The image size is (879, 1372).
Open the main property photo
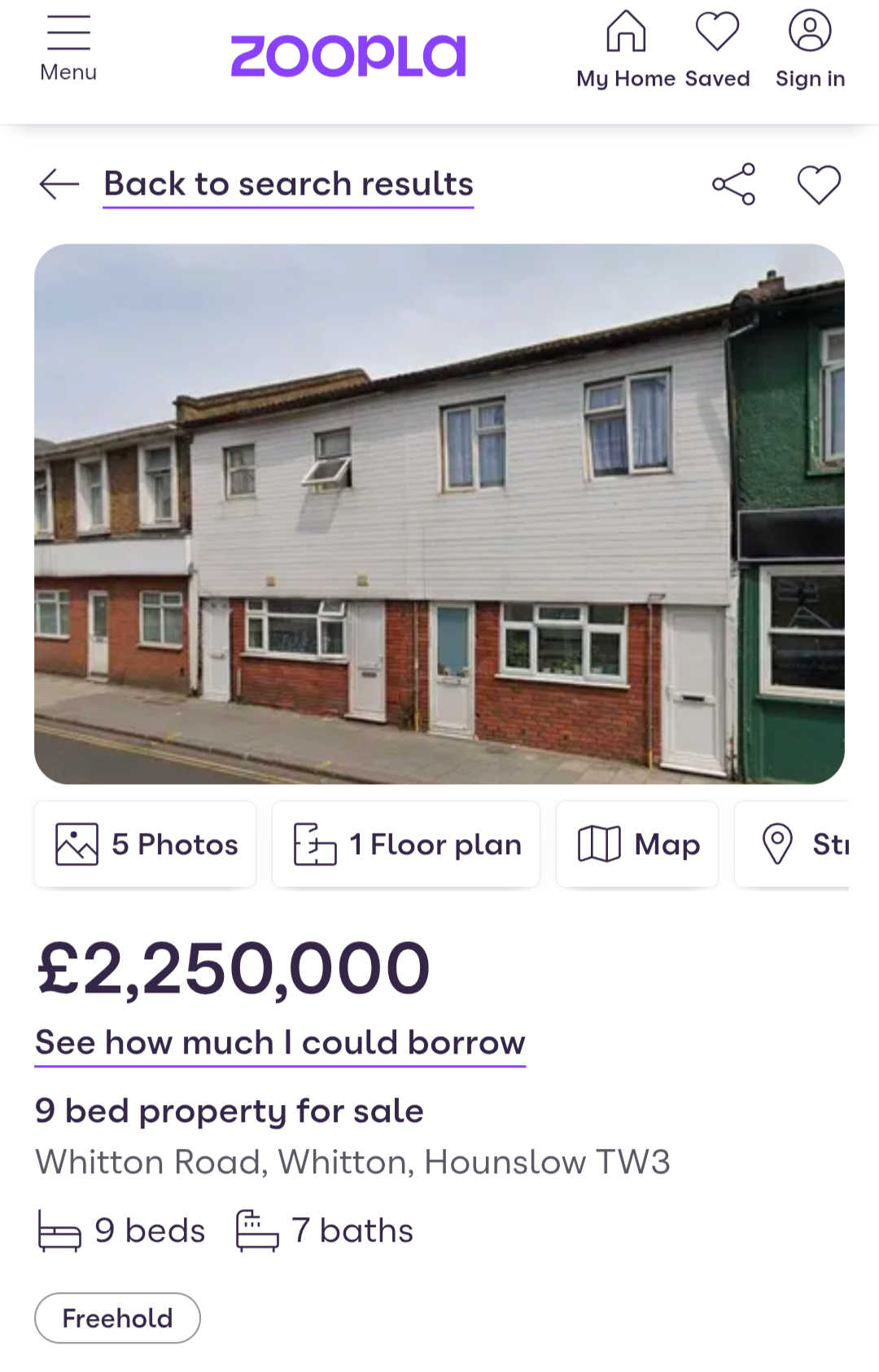pyautogui.click(x=439, y=513)
